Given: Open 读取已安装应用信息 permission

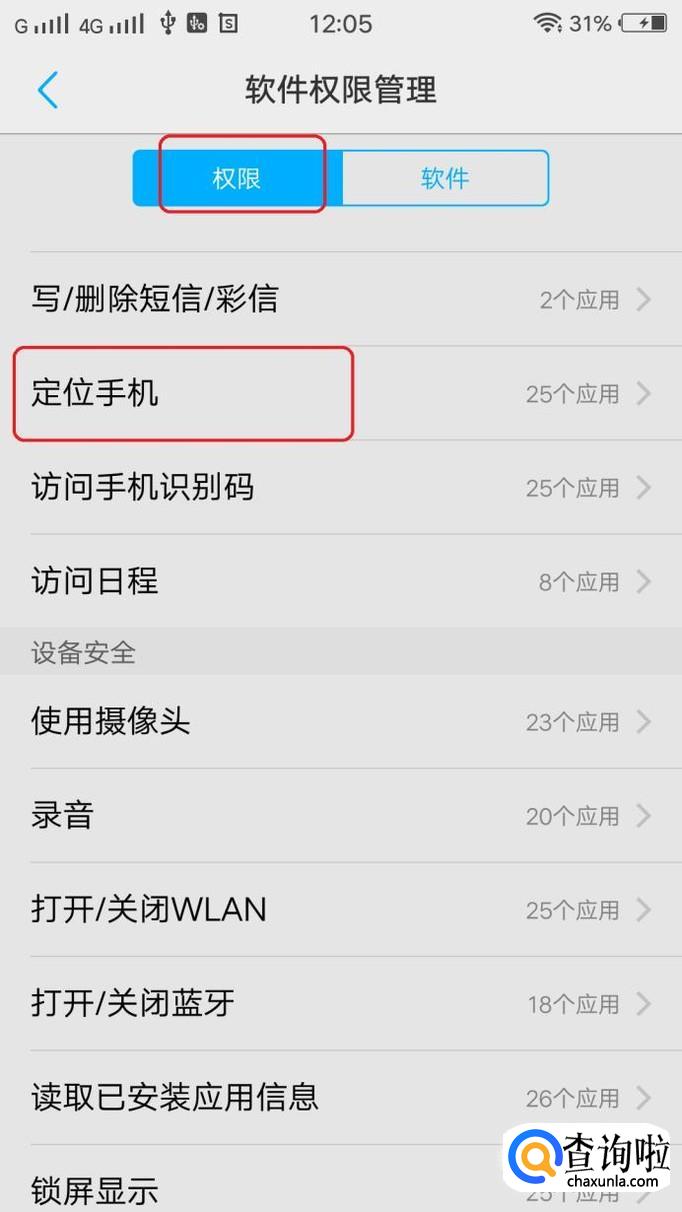Looking at the screenshot, I should 341,1097.
